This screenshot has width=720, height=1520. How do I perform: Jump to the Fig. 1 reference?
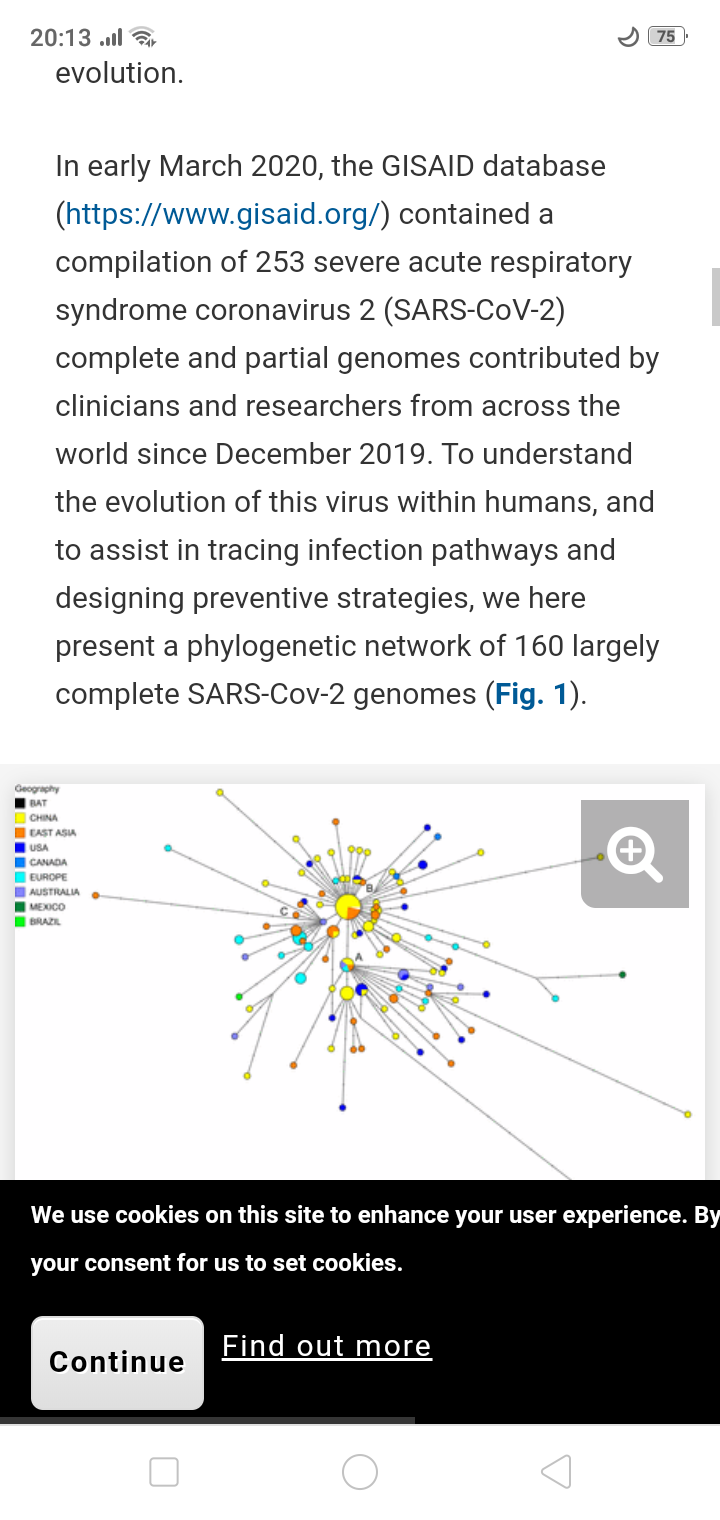pyautogui.click(x=531, y=694)
